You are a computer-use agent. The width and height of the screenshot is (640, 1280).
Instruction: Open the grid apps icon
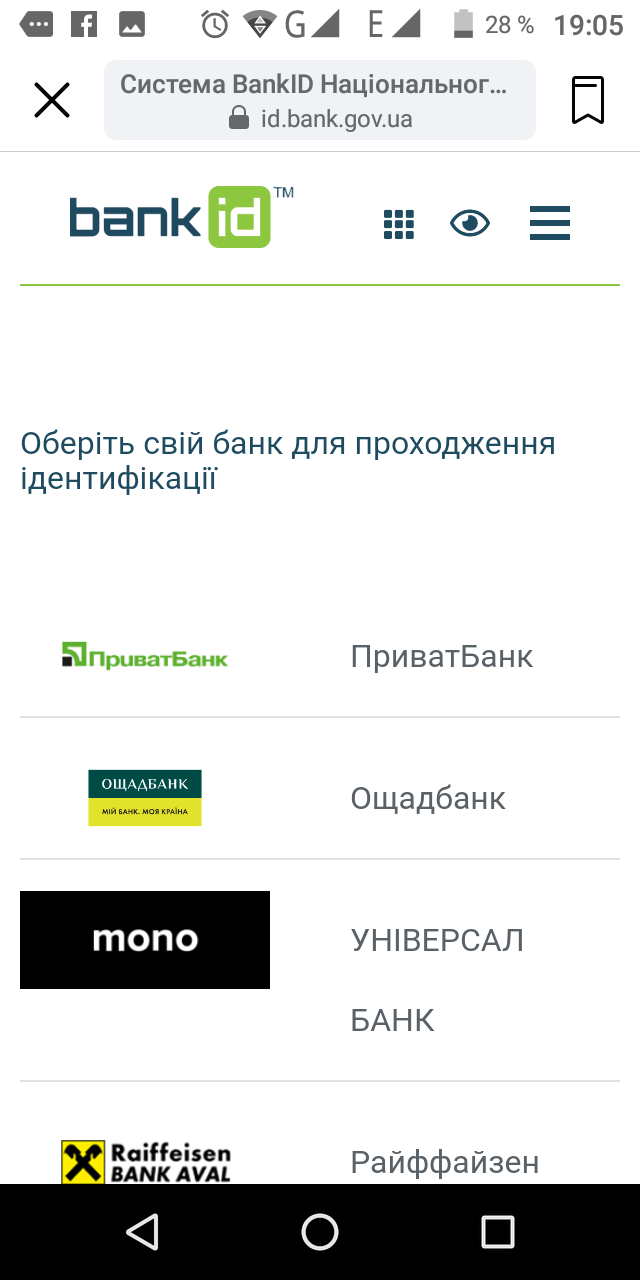399,225
